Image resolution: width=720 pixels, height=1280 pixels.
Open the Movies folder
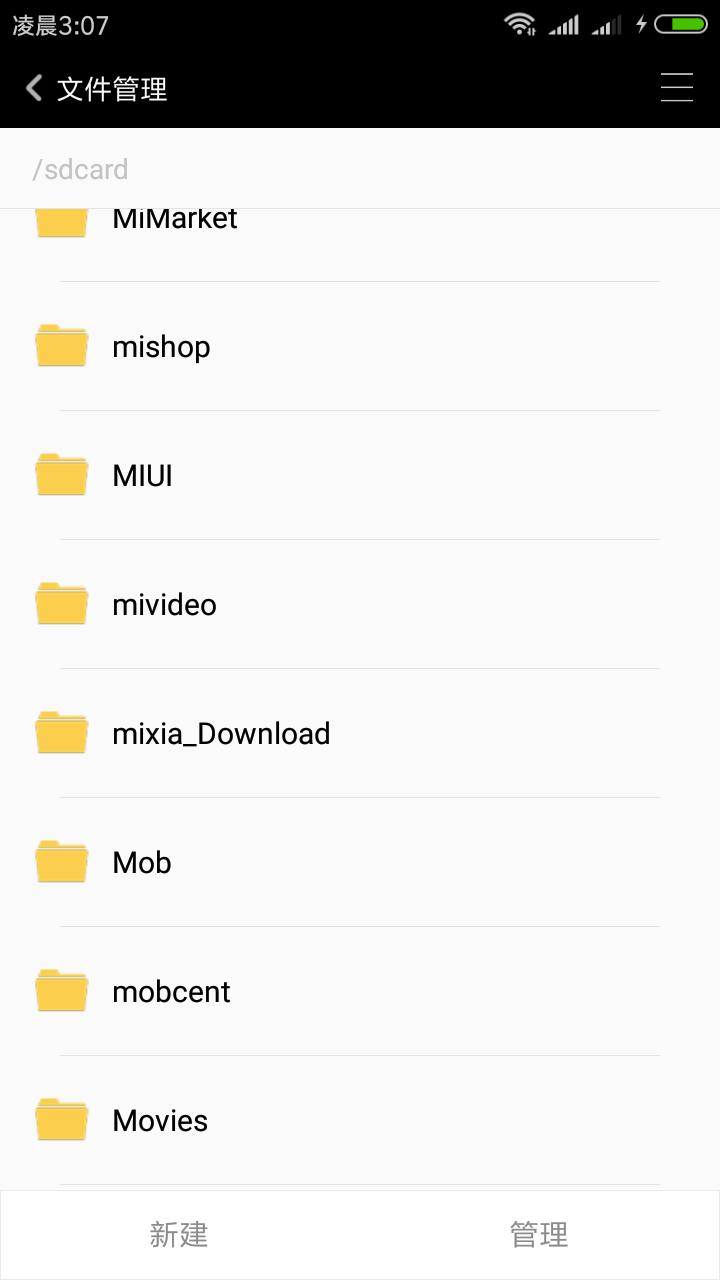160,1121
